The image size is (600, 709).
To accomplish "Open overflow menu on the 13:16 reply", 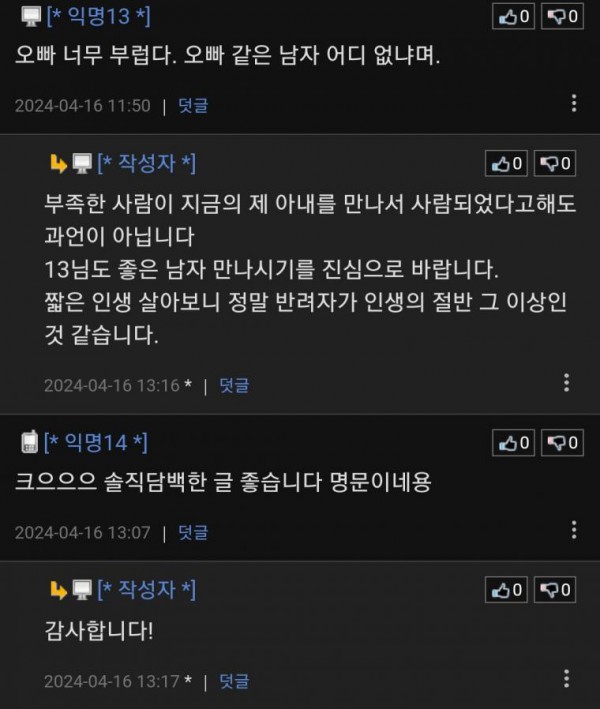I will click(566, 383).
